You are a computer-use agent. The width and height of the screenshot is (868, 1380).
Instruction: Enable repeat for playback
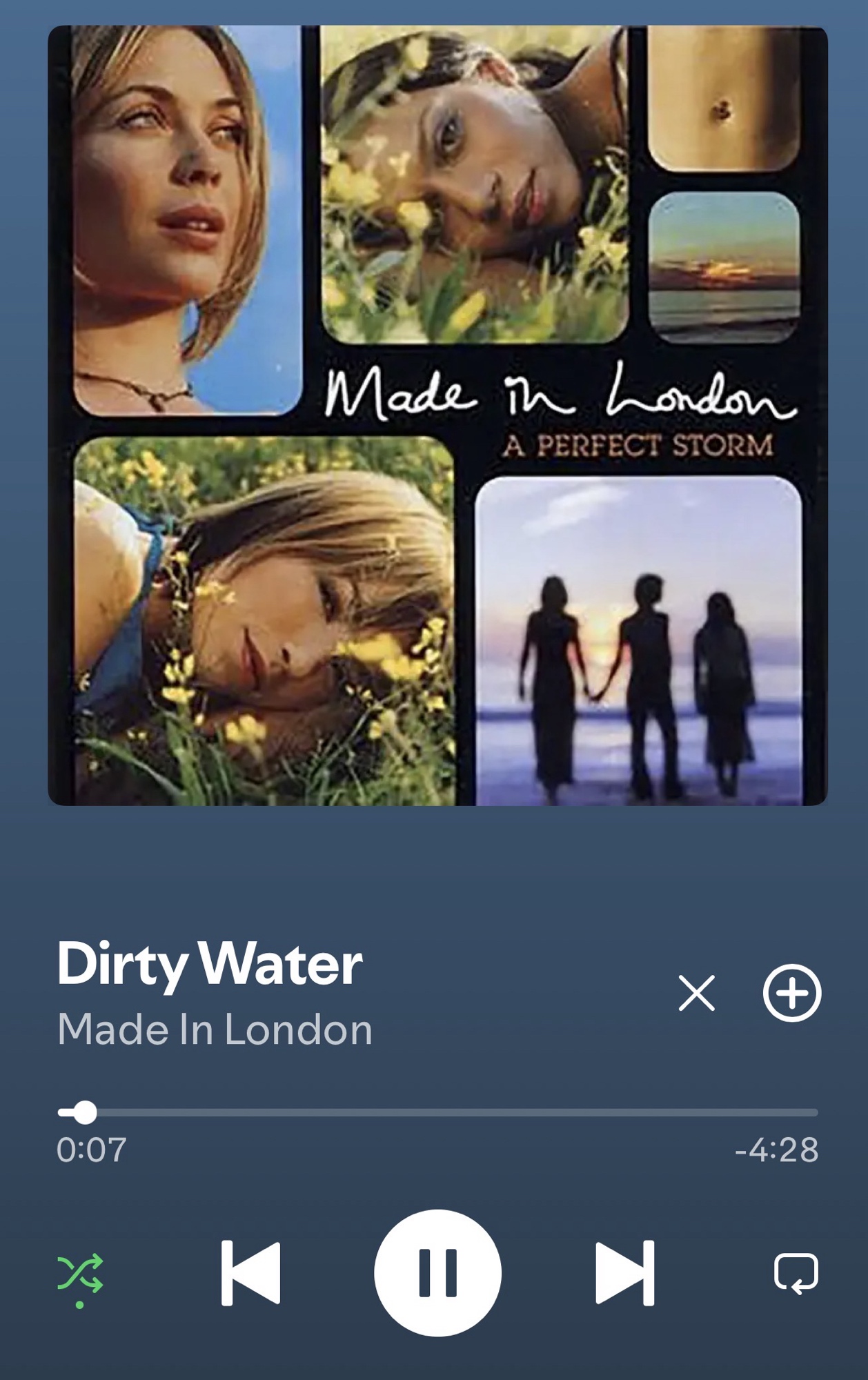[796, 1272]
